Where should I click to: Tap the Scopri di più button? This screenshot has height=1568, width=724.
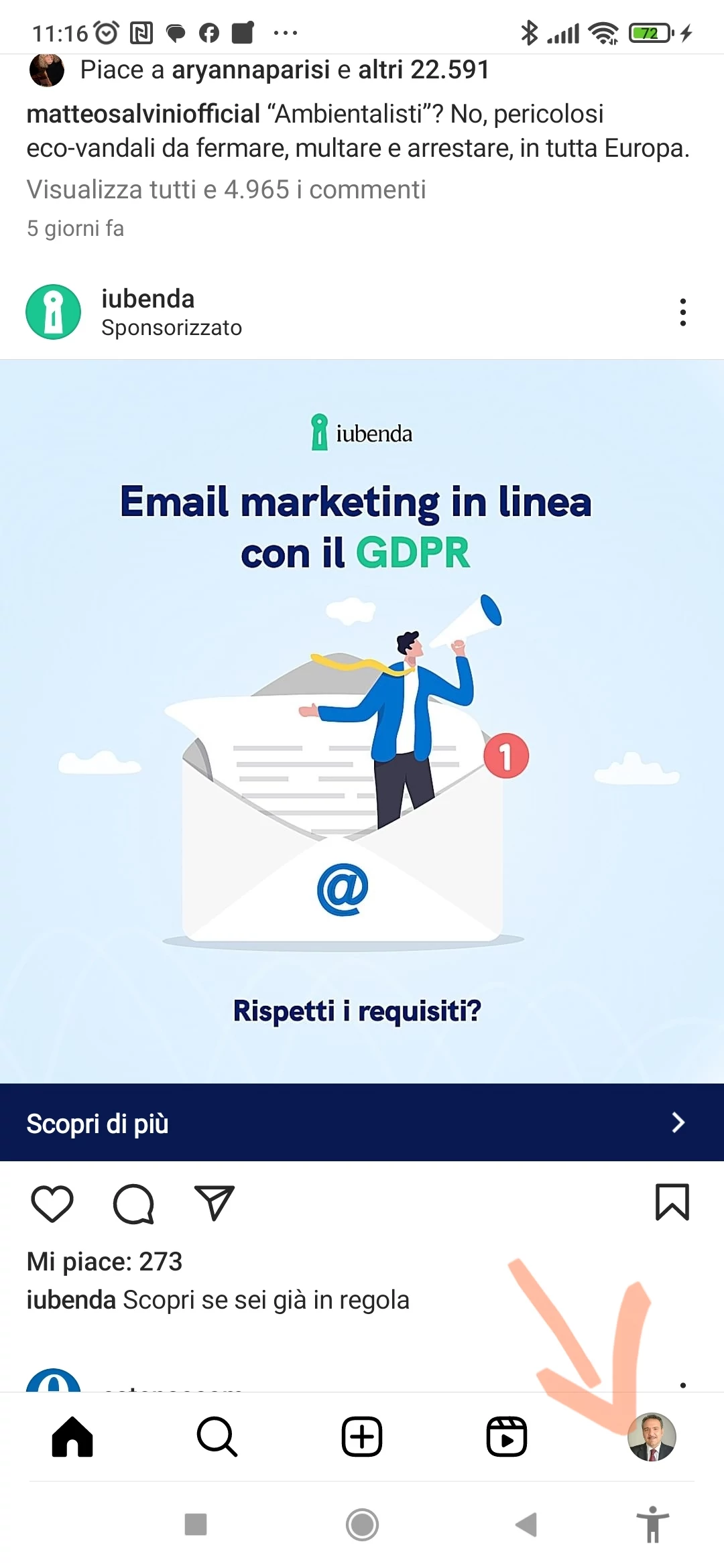[362, 1122]
